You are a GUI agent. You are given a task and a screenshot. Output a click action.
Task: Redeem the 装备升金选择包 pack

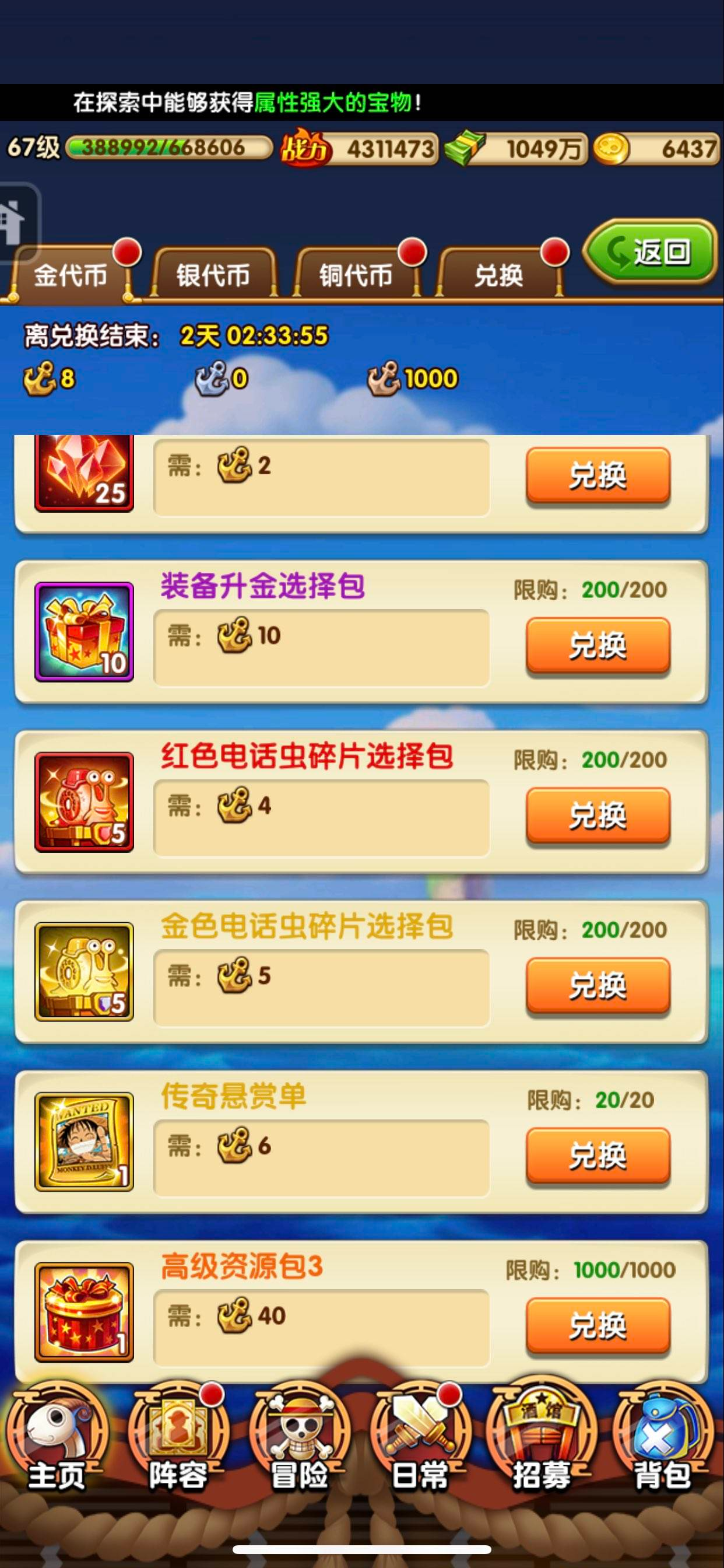pyautogui.click(x=598, y=645)
